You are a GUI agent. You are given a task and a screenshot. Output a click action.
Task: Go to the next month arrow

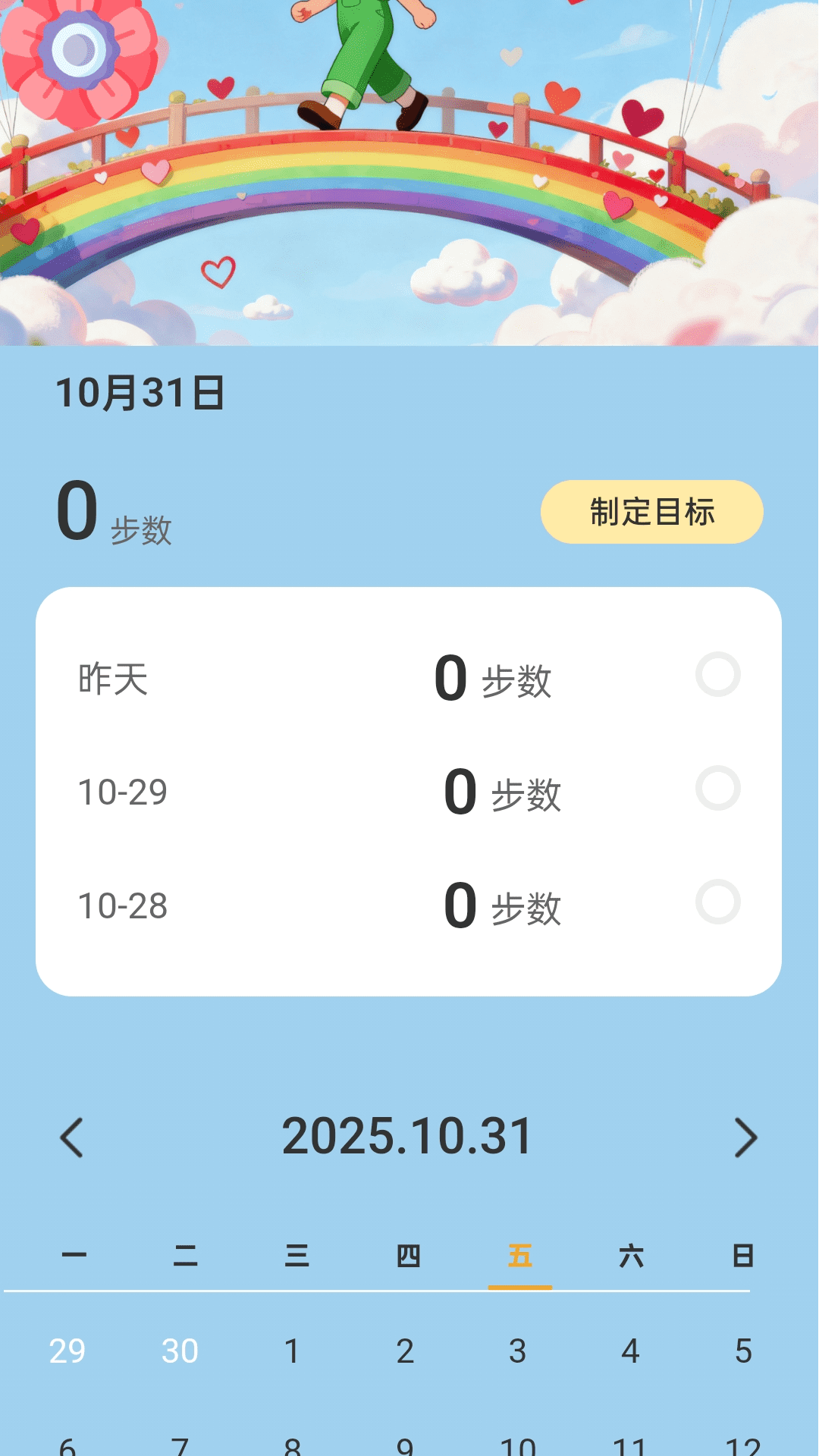(746, 1137)
